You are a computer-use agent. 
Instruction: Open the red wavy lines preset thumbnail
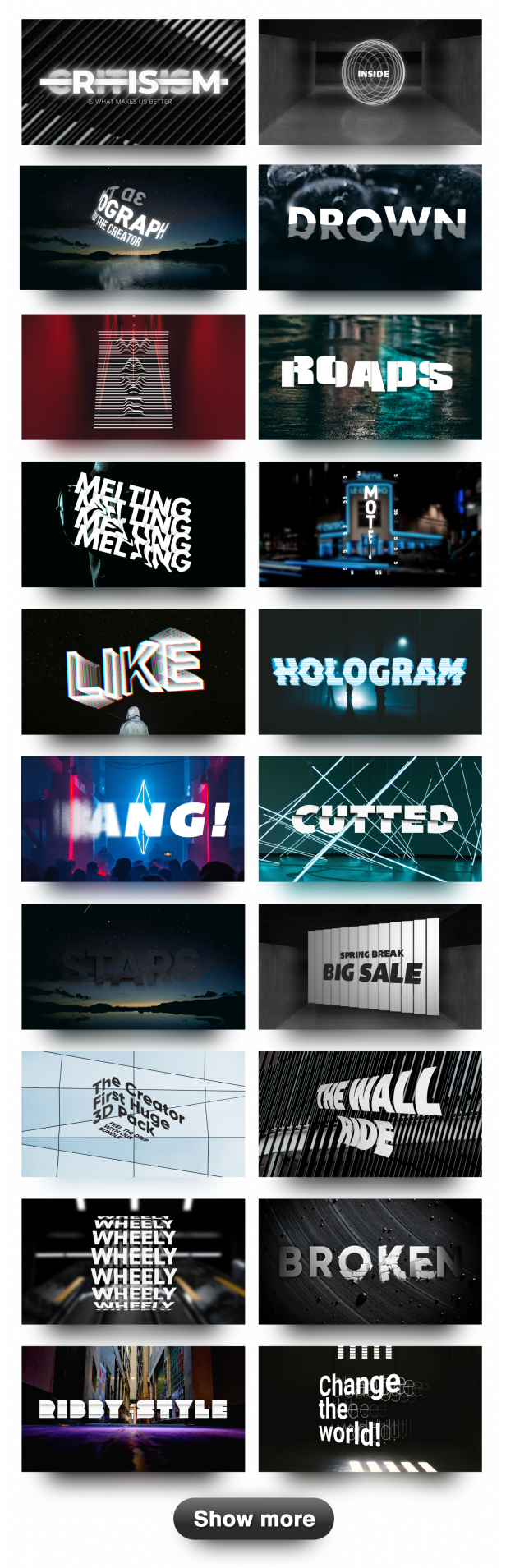(133, 376)
